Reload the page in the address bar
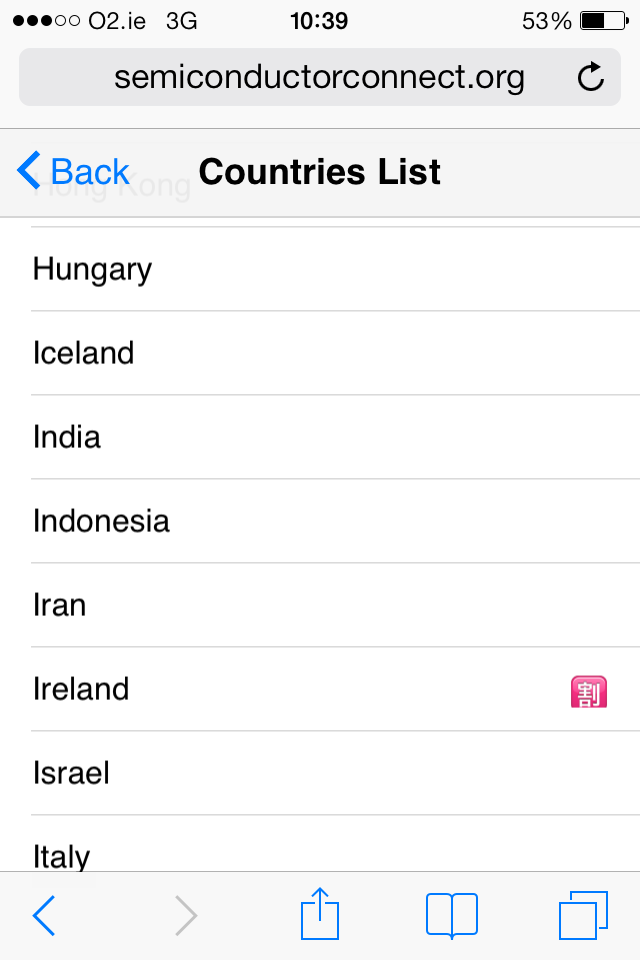 click(x=591, y=77)
